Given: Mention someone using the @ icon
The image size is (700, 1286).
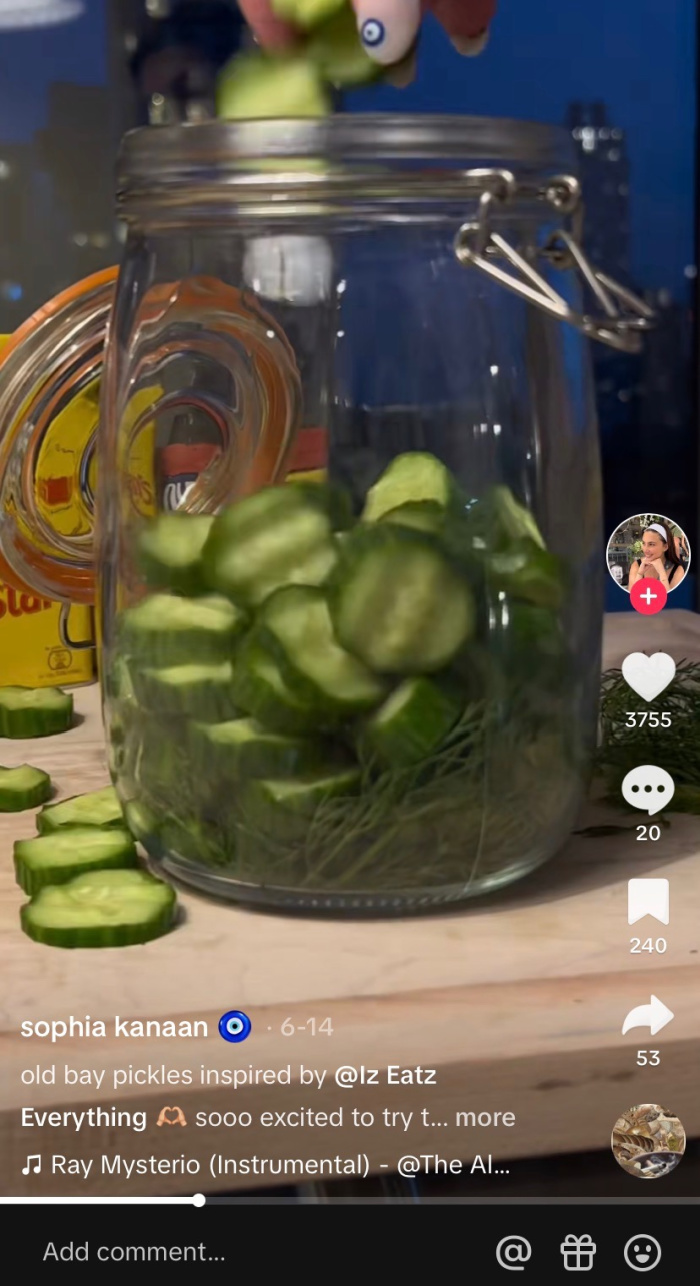Looking at the screenshot, I should [514, 1252].
